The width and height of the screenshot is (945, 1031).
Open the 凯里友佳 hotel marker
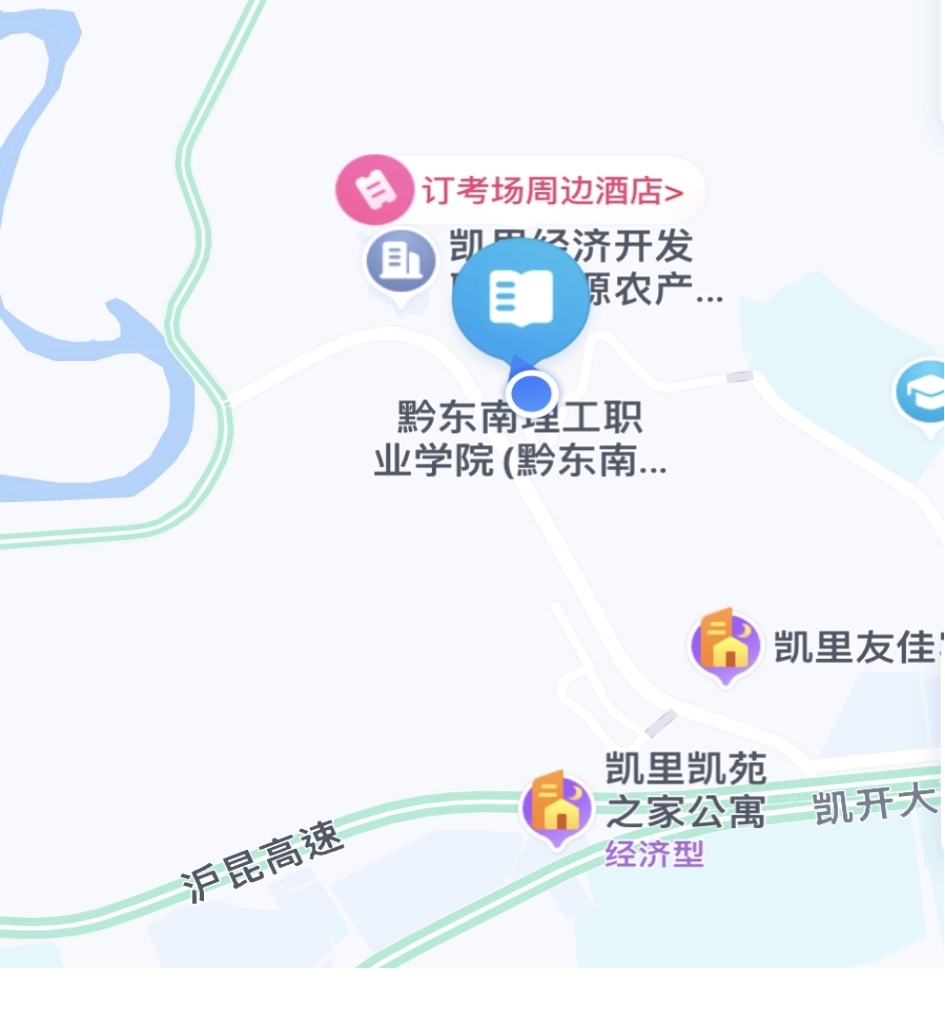point(726,644)
